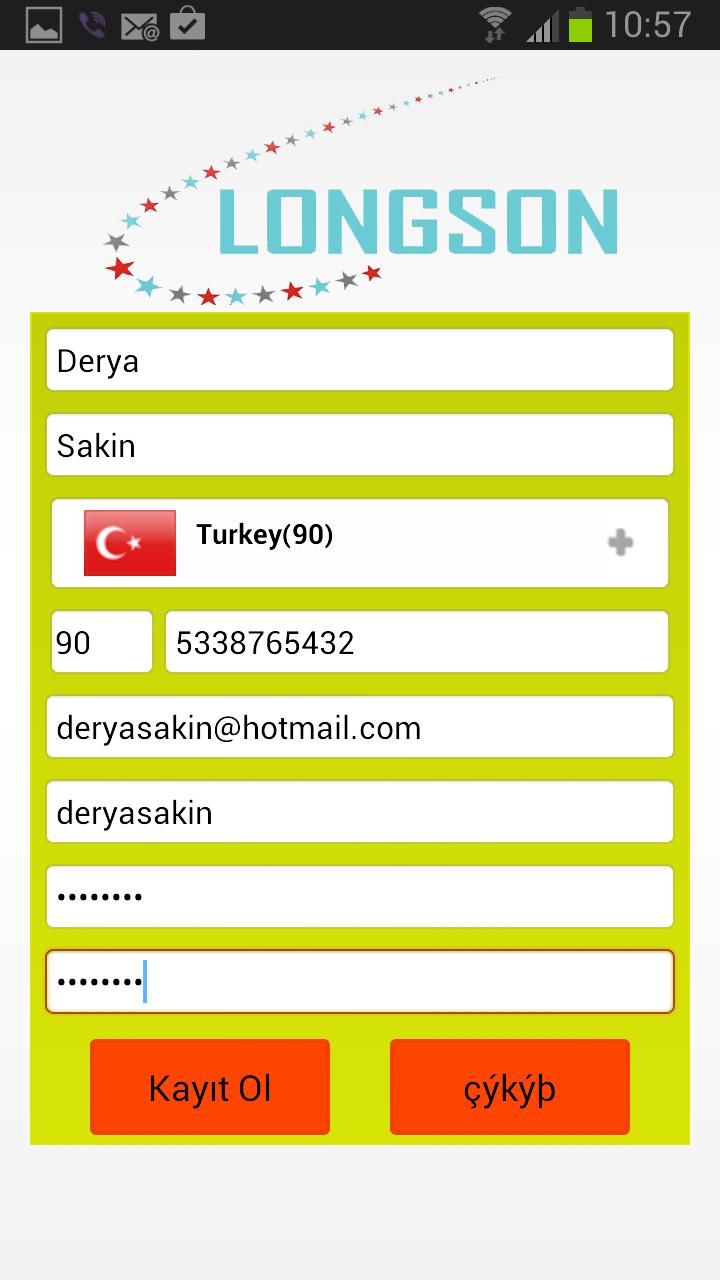Viewport: 720px width, 1280px height.
Task: Edit the phone number 5338765432
Action: tap(416, 642)
